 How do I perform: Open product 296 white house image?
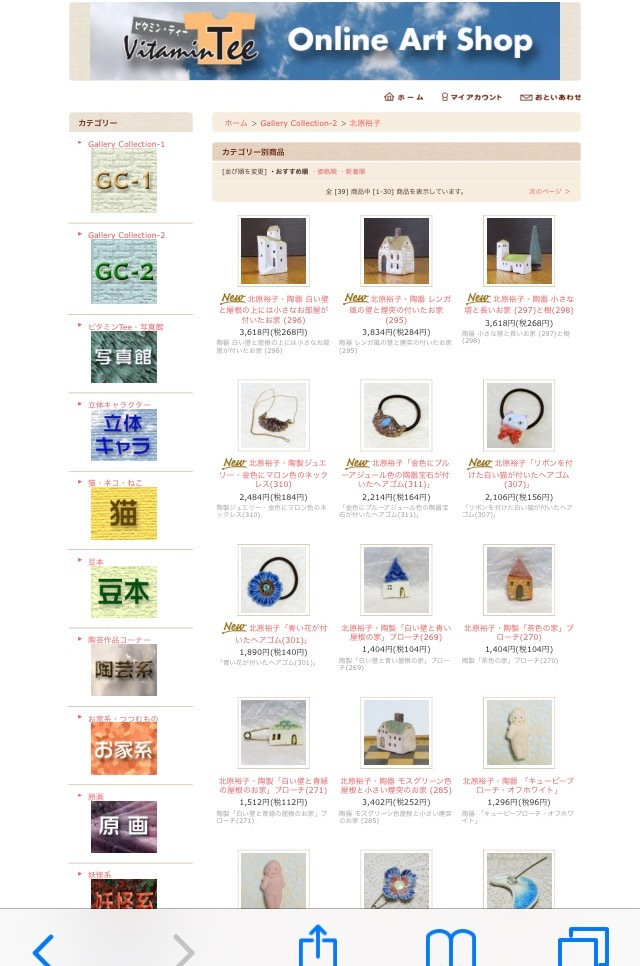(x=273, y=251)
